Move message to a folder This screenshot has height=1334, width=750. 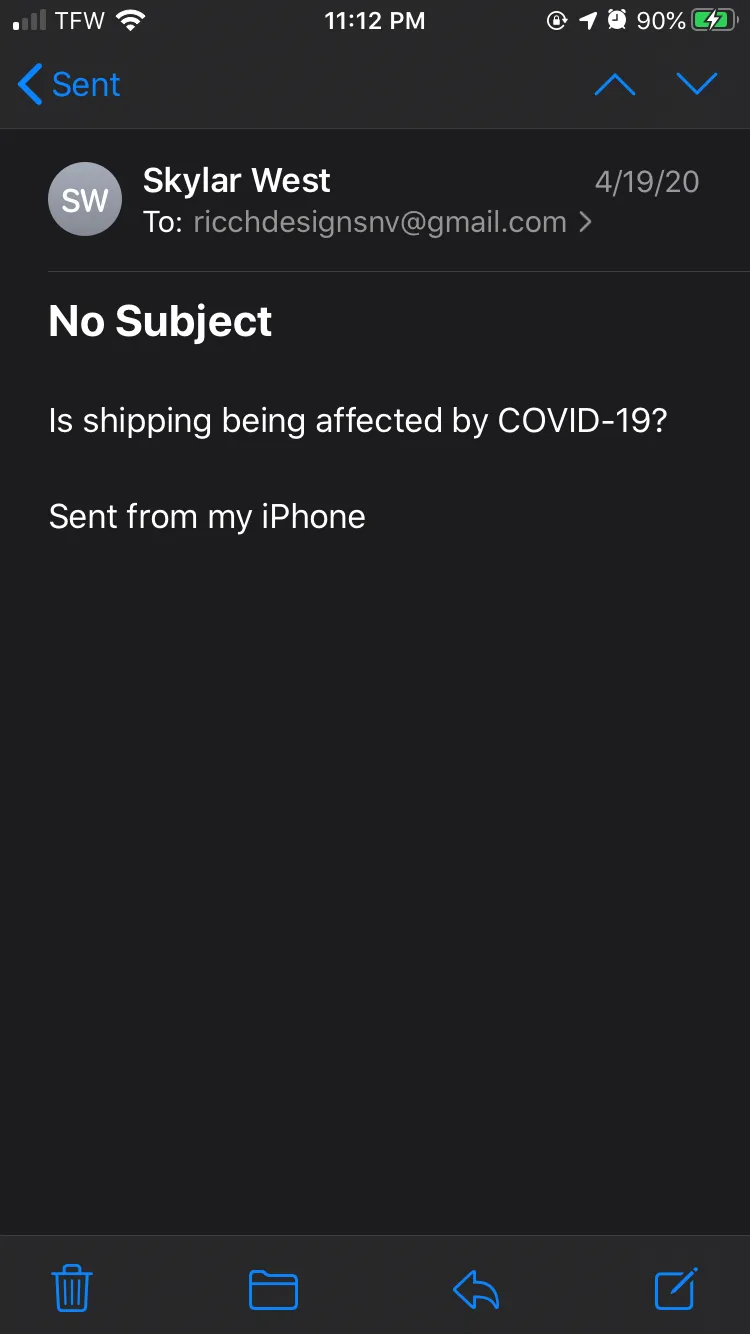click(273, 1289)
